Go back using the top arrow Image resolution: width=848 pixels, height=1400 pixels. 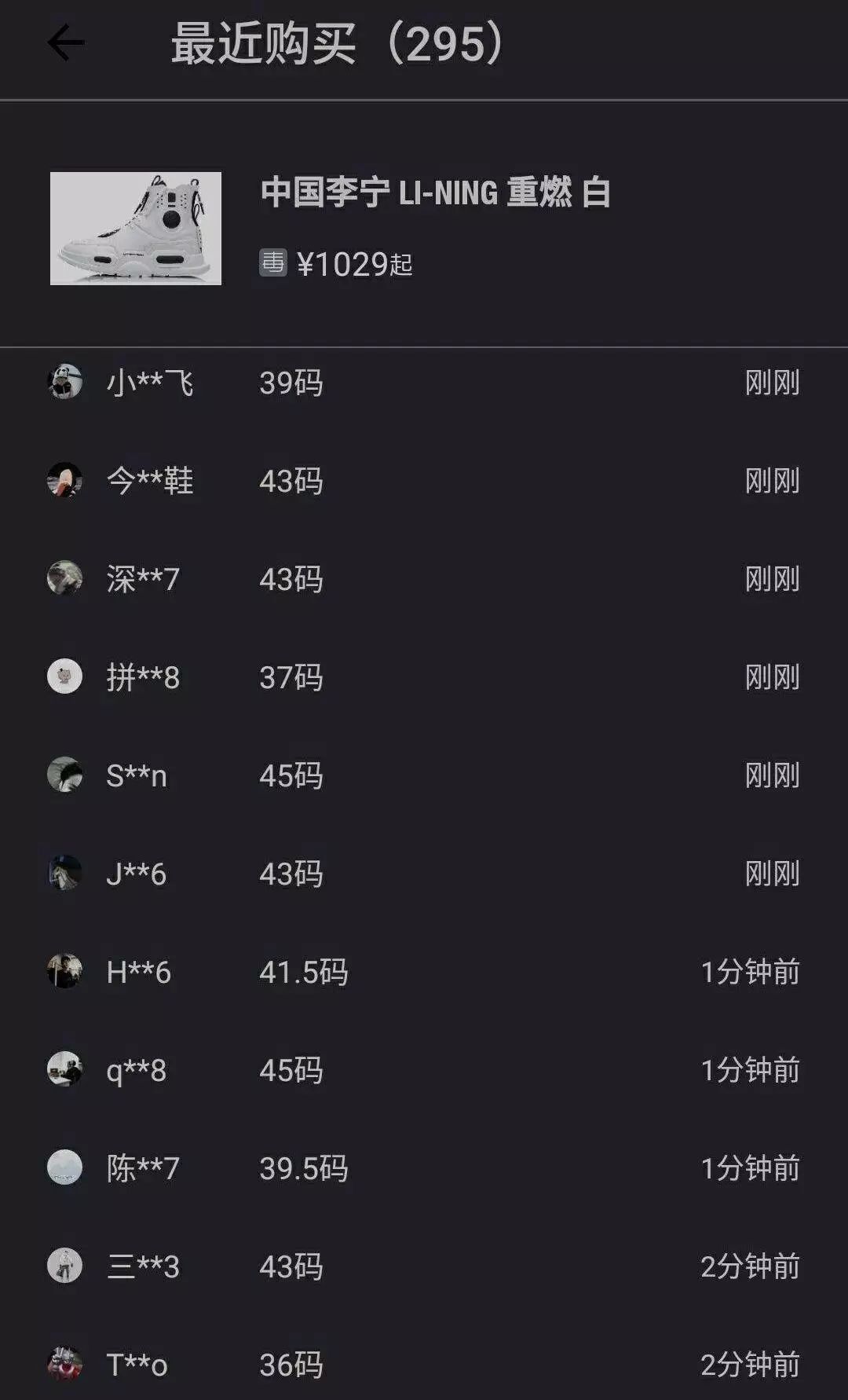click(66, 42)
